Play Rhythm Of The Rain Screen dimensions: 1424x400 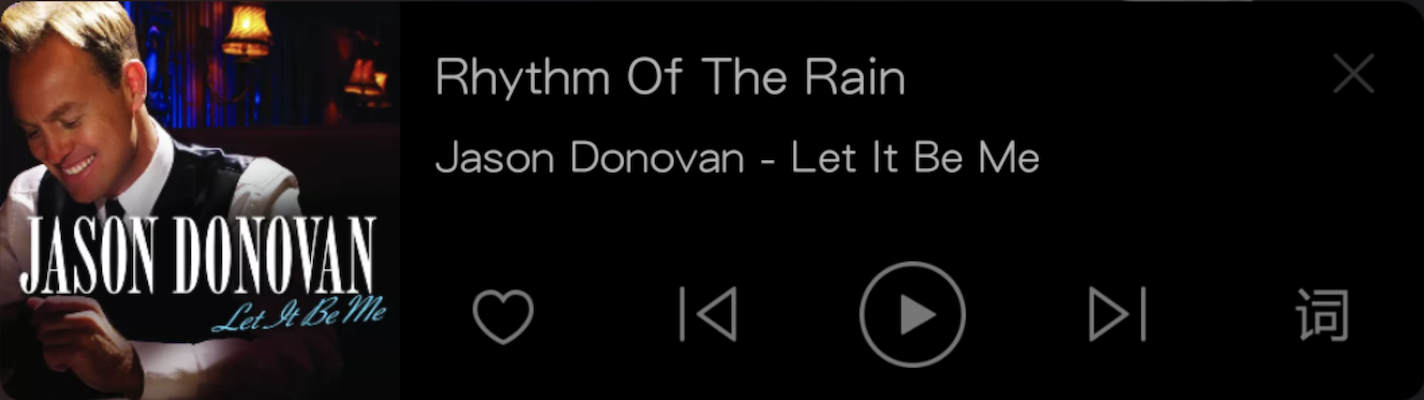click(912, 315)
